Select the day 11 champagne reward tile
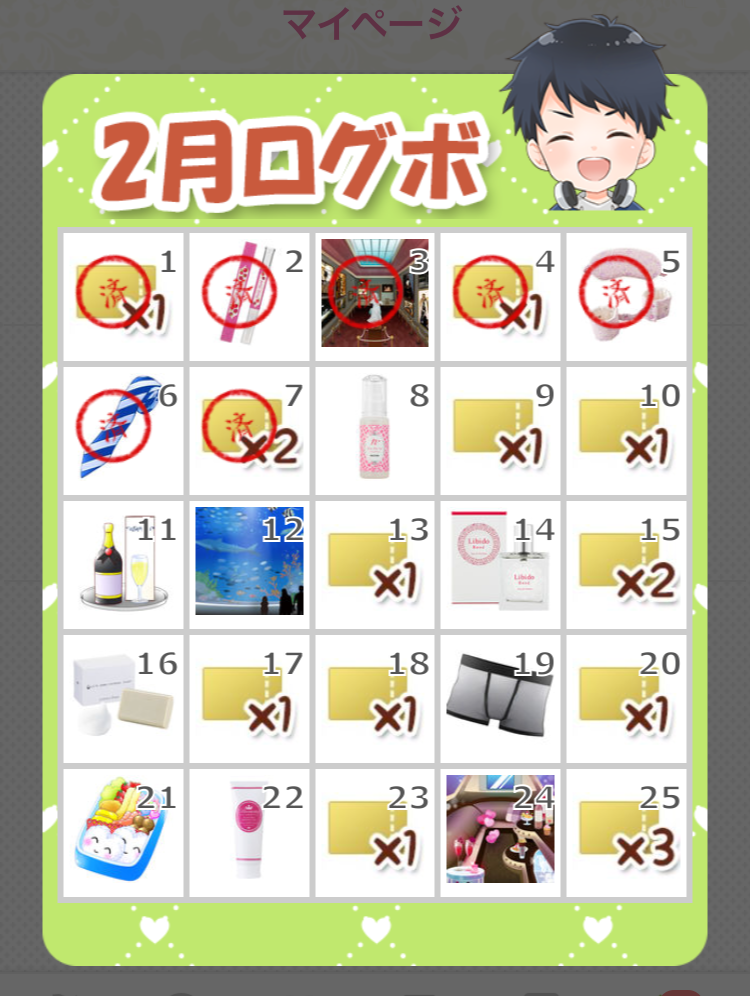The width and height of the screenshot is (750, 996). (124, 563)
